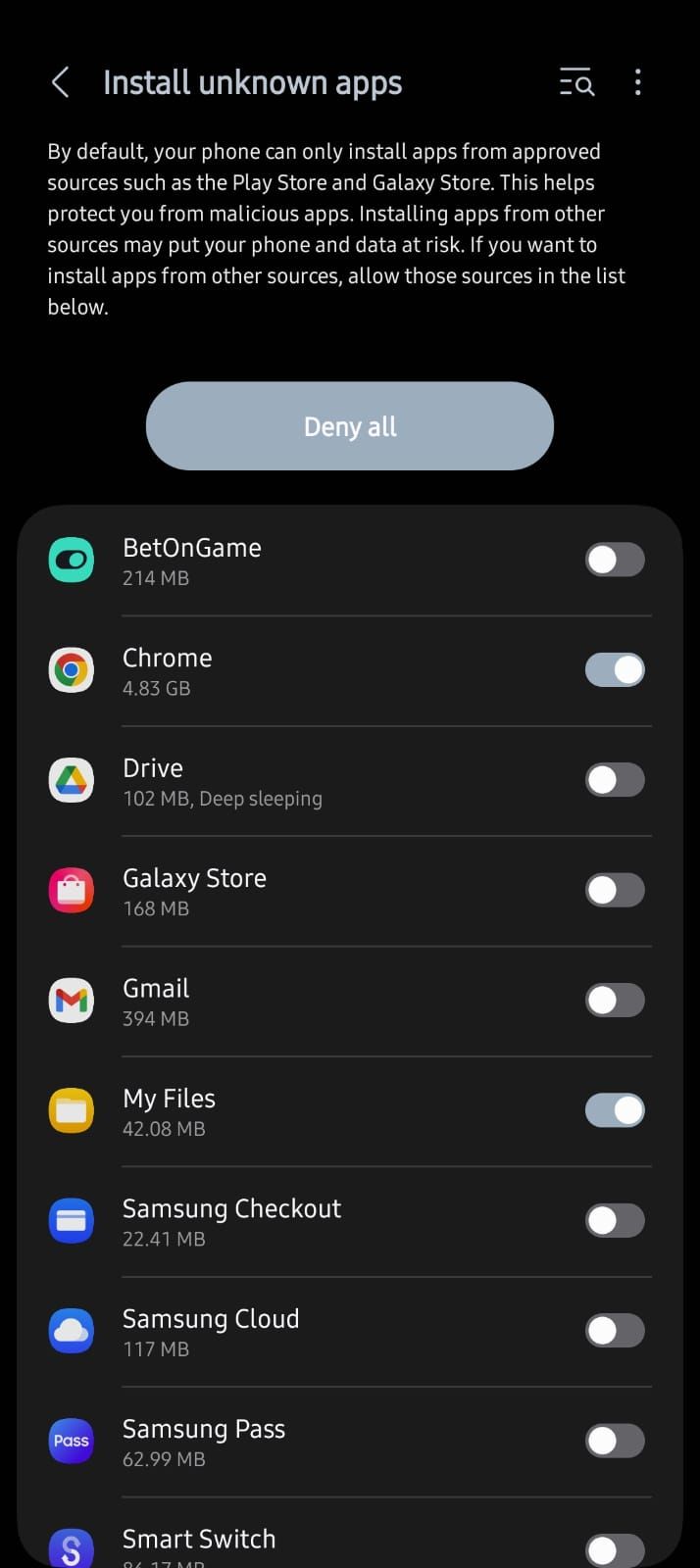The image size is (700, 1568).
Task: Turn on the Samsung Pass switch
Action: pyautogui.click(x=615, y=1441)
